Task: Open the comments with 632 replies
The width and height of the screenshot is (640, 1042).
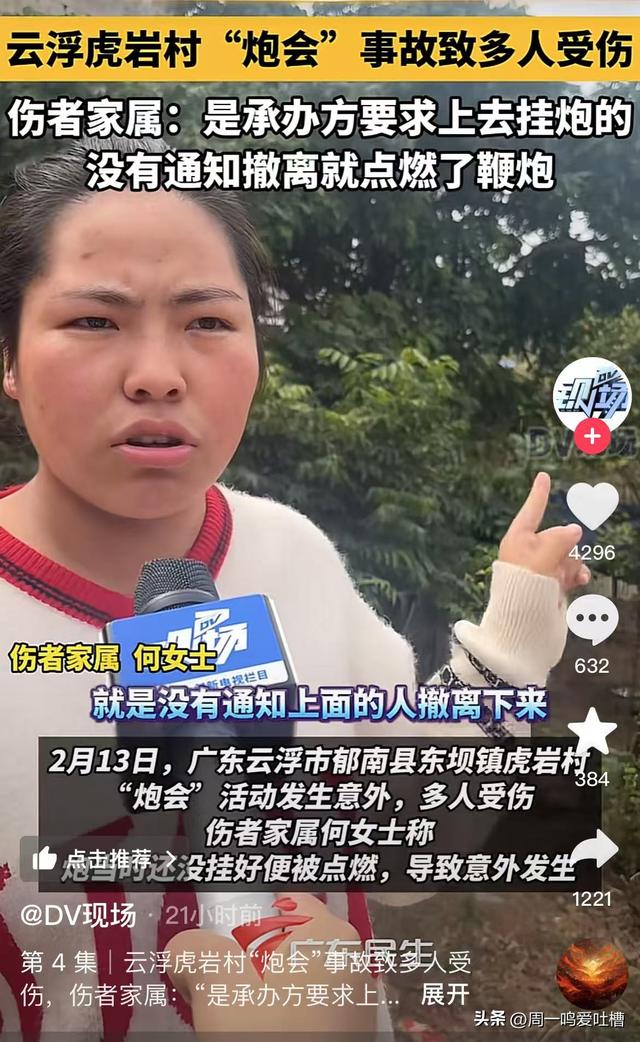Action: (592, 620)
